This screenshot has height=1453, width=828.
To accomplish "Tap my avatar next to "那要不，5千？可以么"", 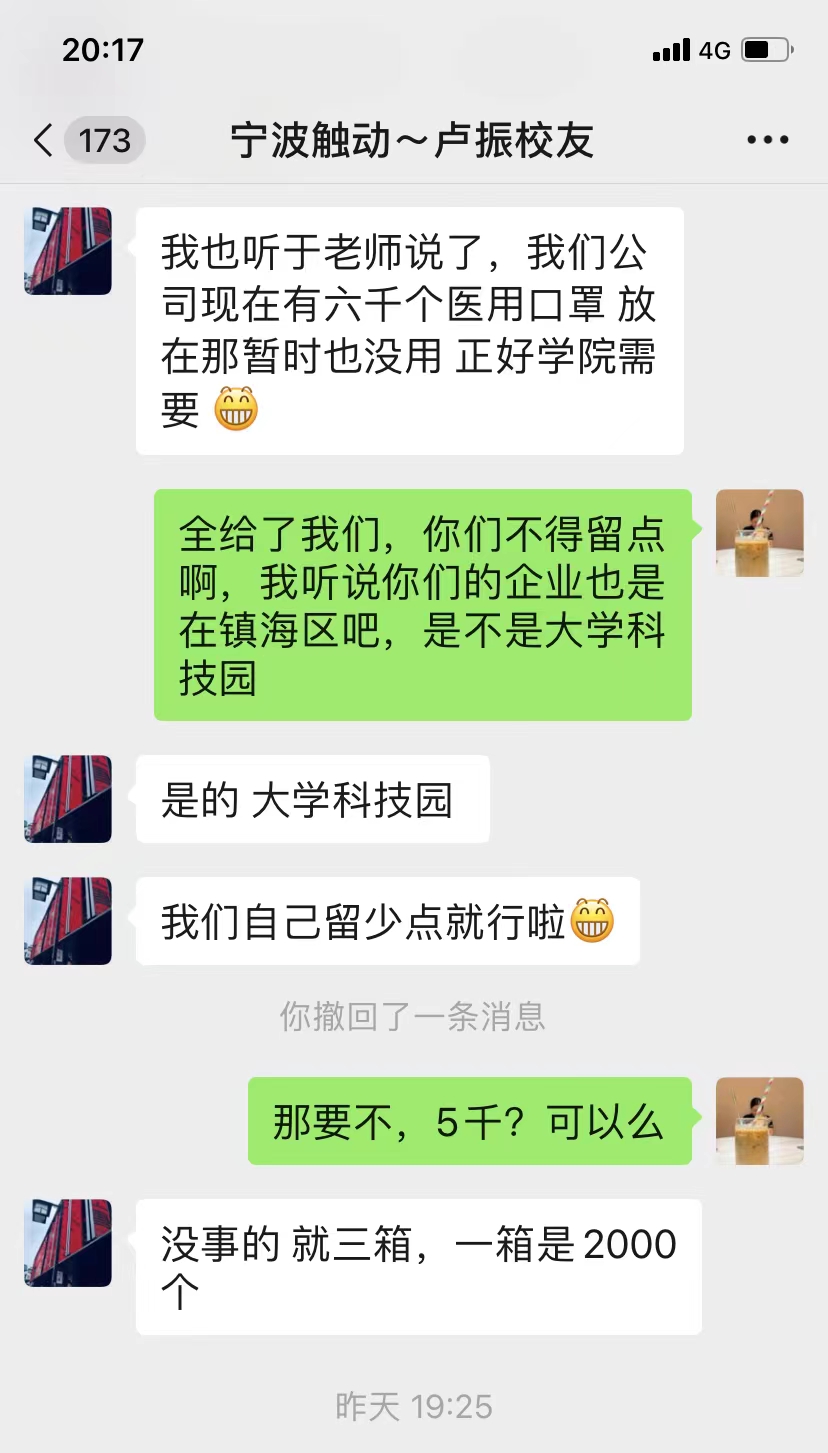I will [760, 1121].
